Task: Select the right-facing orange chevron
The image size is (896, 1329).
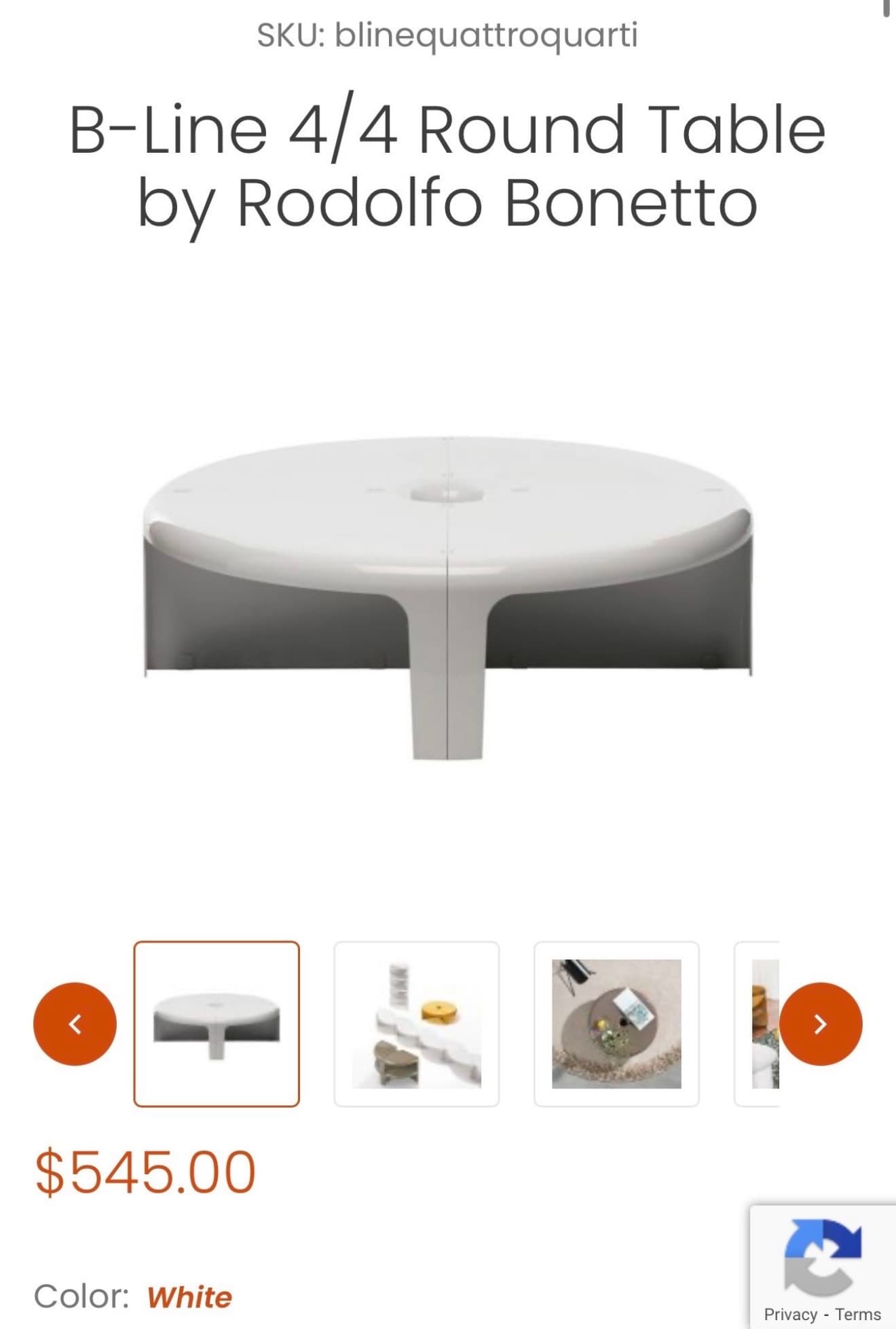Action: coord(820,1025)
